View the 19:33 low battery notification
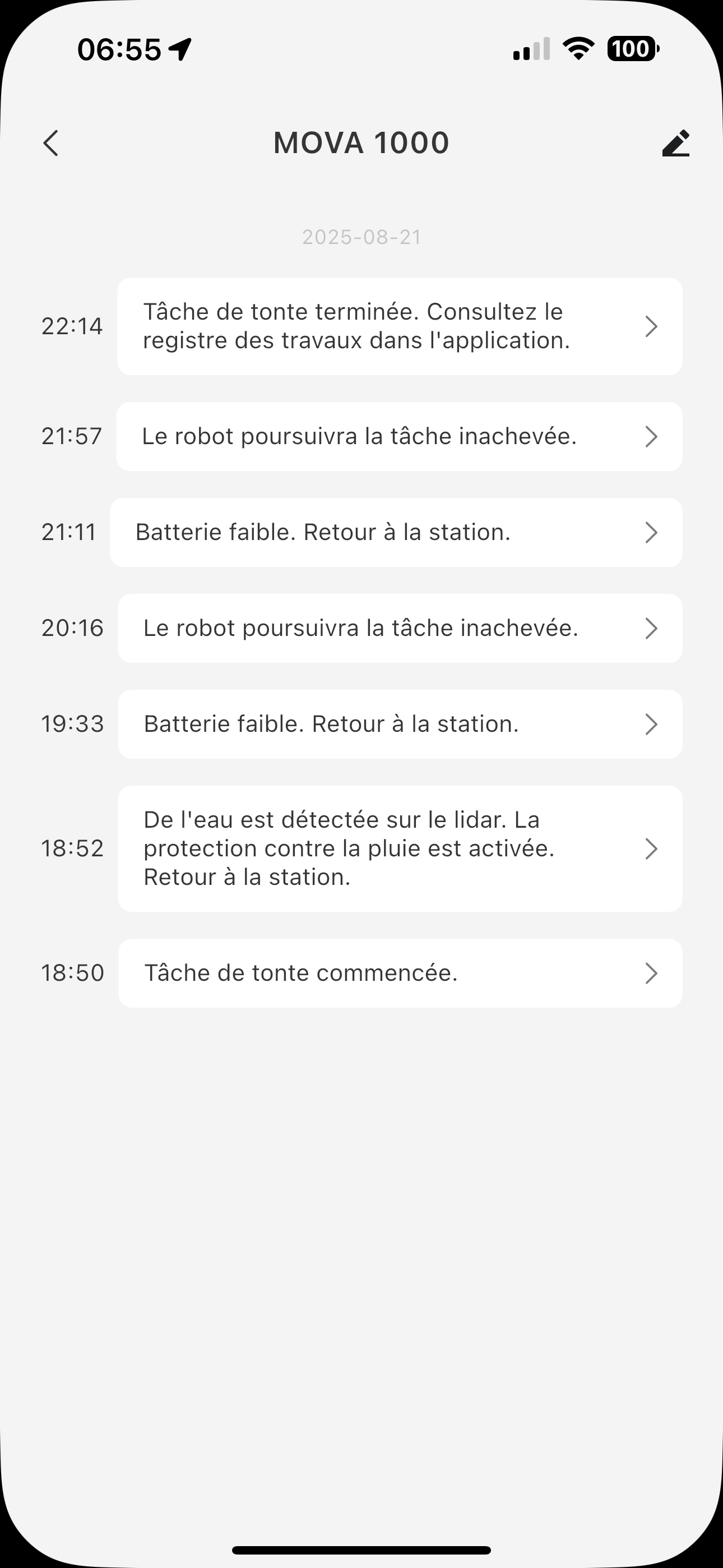The image size is (723, 1568). 399,725
